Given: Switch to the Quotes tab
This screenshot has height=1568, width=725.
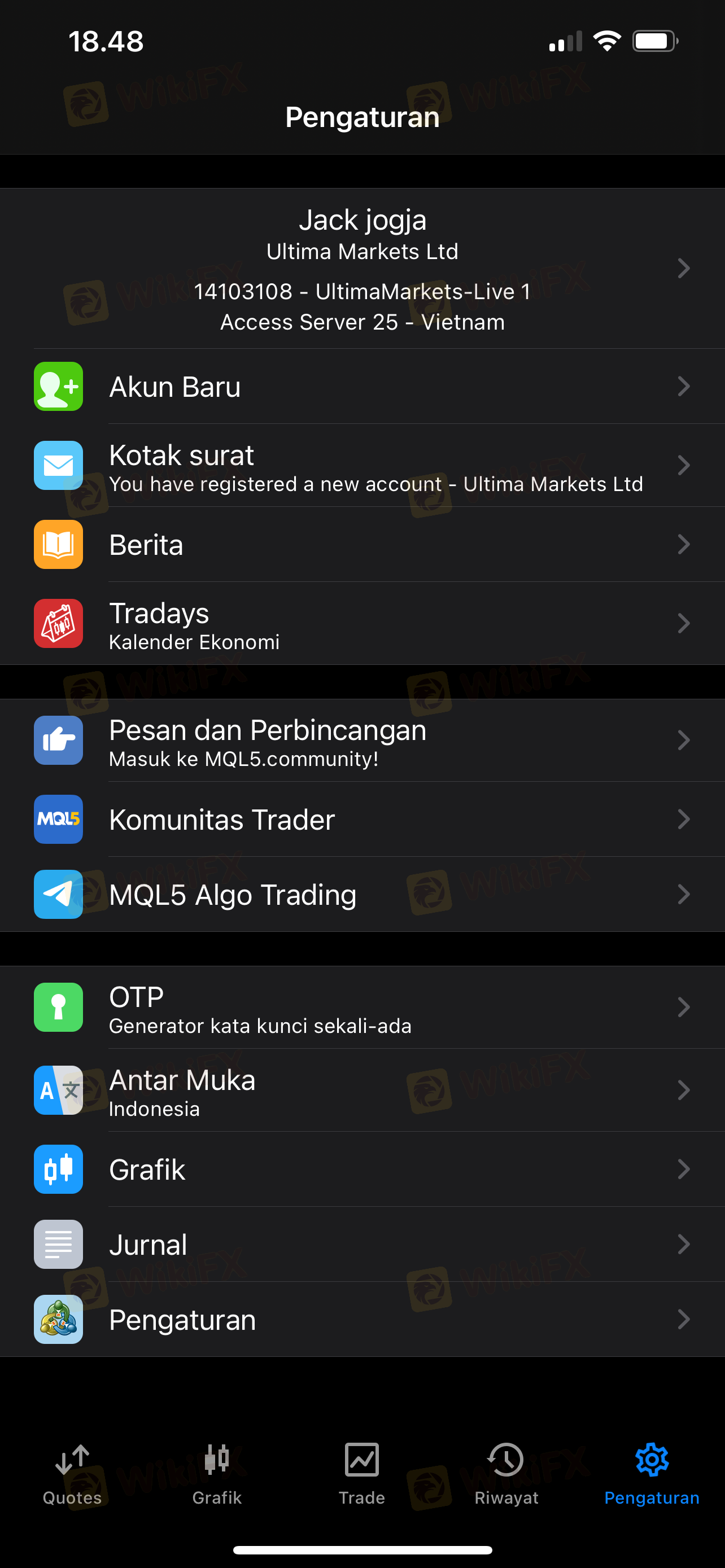Looking at the screenshot, I should click(72, 1473).
